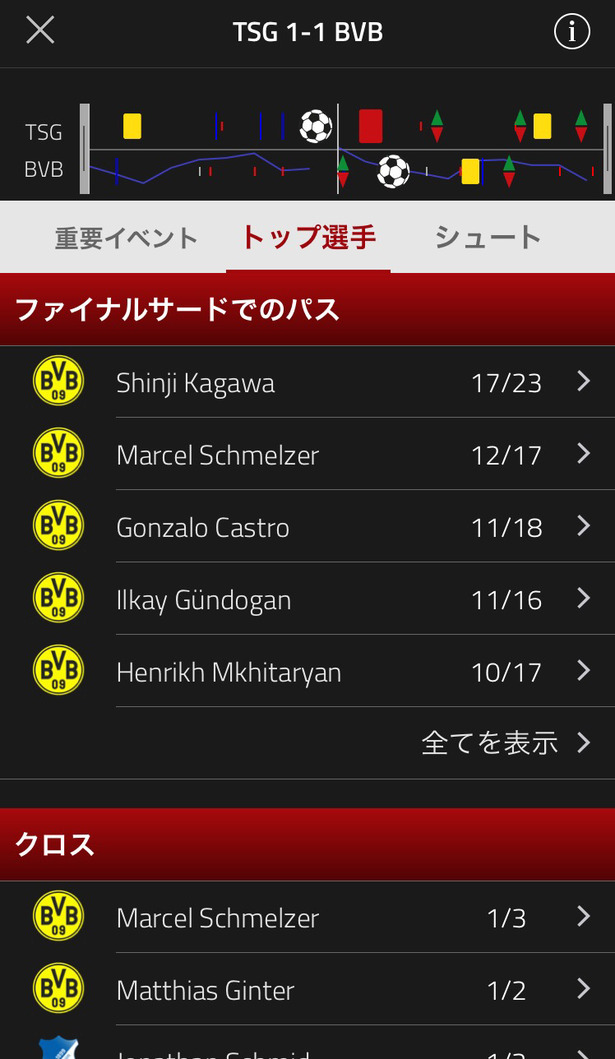This screenshot has height=1059, width=615.
Task: View Gonzalo Castro's stats
Action: pos(307,526)
